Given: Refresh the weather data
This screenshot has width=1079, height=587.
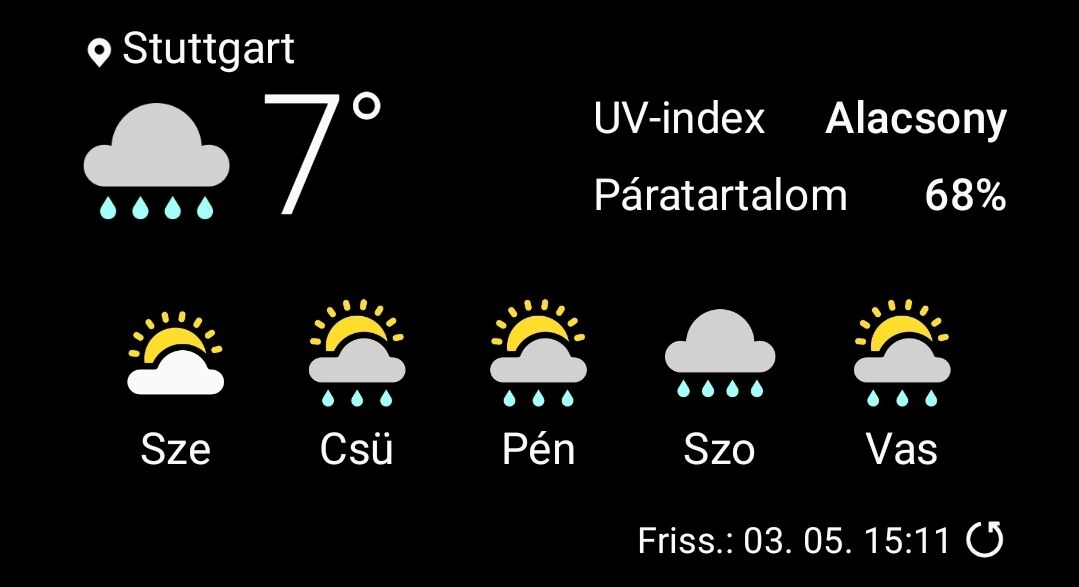Looking at the screenshot, I should pos(985,541).
